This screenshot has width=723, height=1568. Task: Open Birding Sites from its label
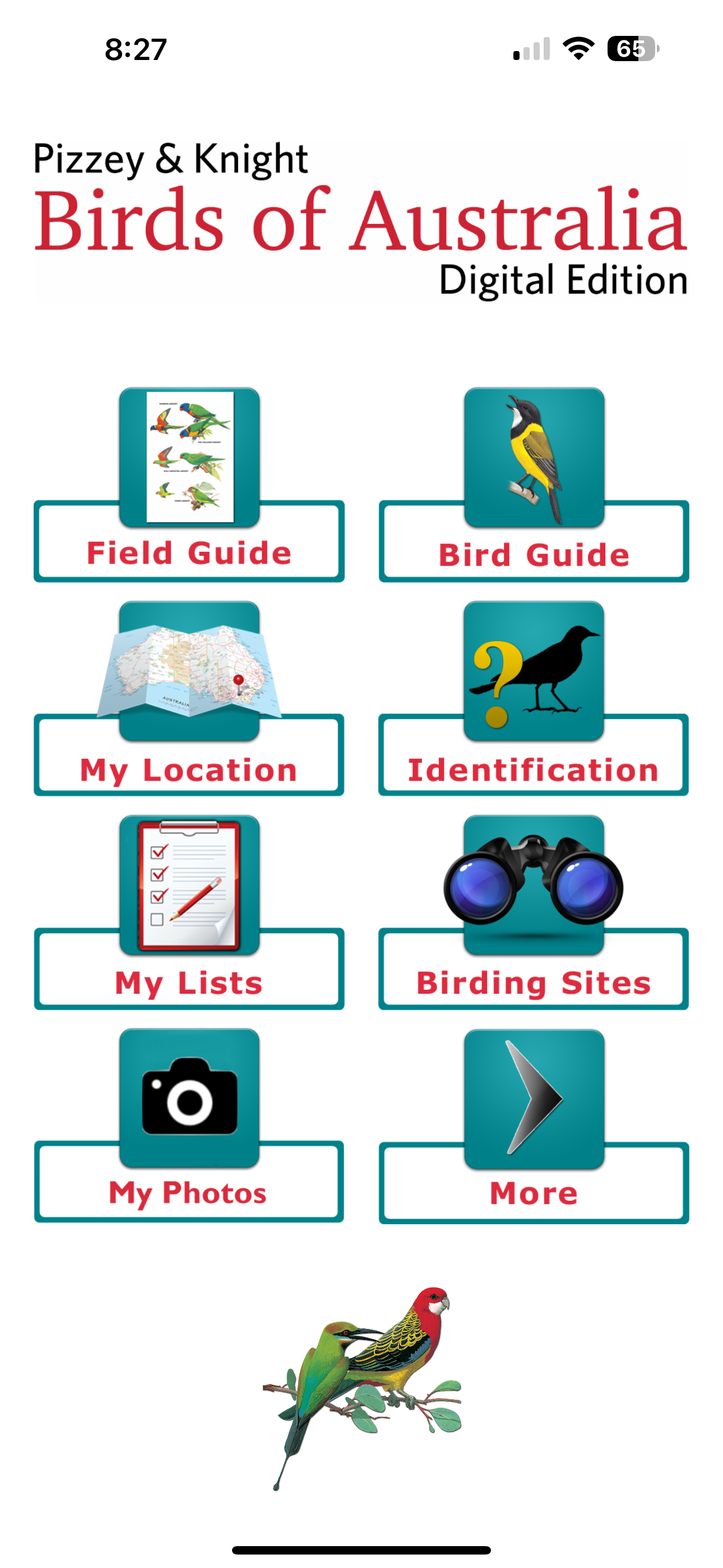[x=534, y=982]
